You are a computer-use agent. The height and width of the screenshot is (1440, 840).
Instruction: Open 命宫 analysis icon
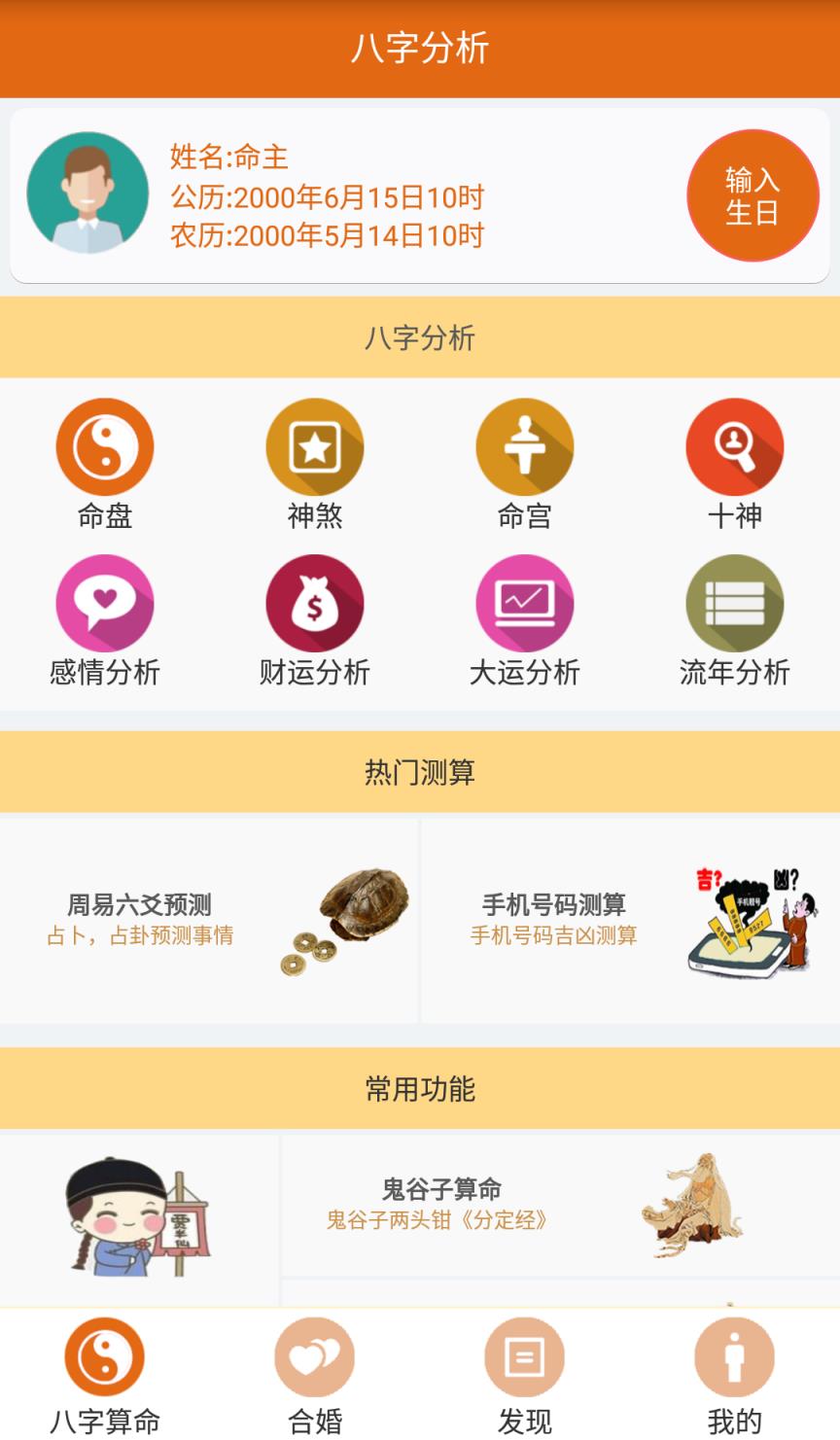tap(524, 446)
